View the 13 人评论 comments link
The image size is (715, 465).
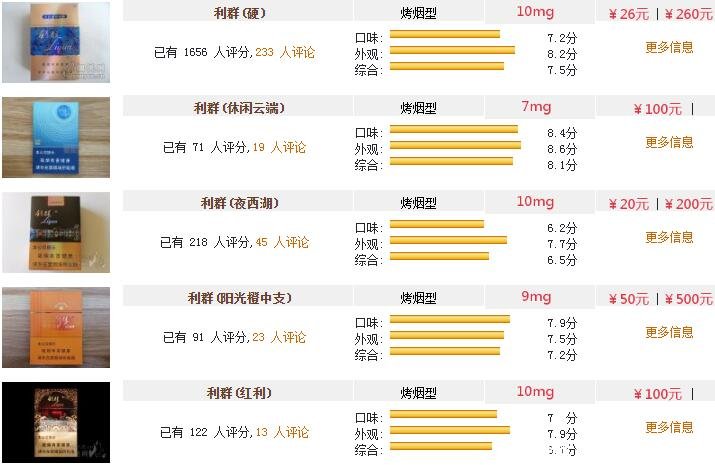click(282, 432)
